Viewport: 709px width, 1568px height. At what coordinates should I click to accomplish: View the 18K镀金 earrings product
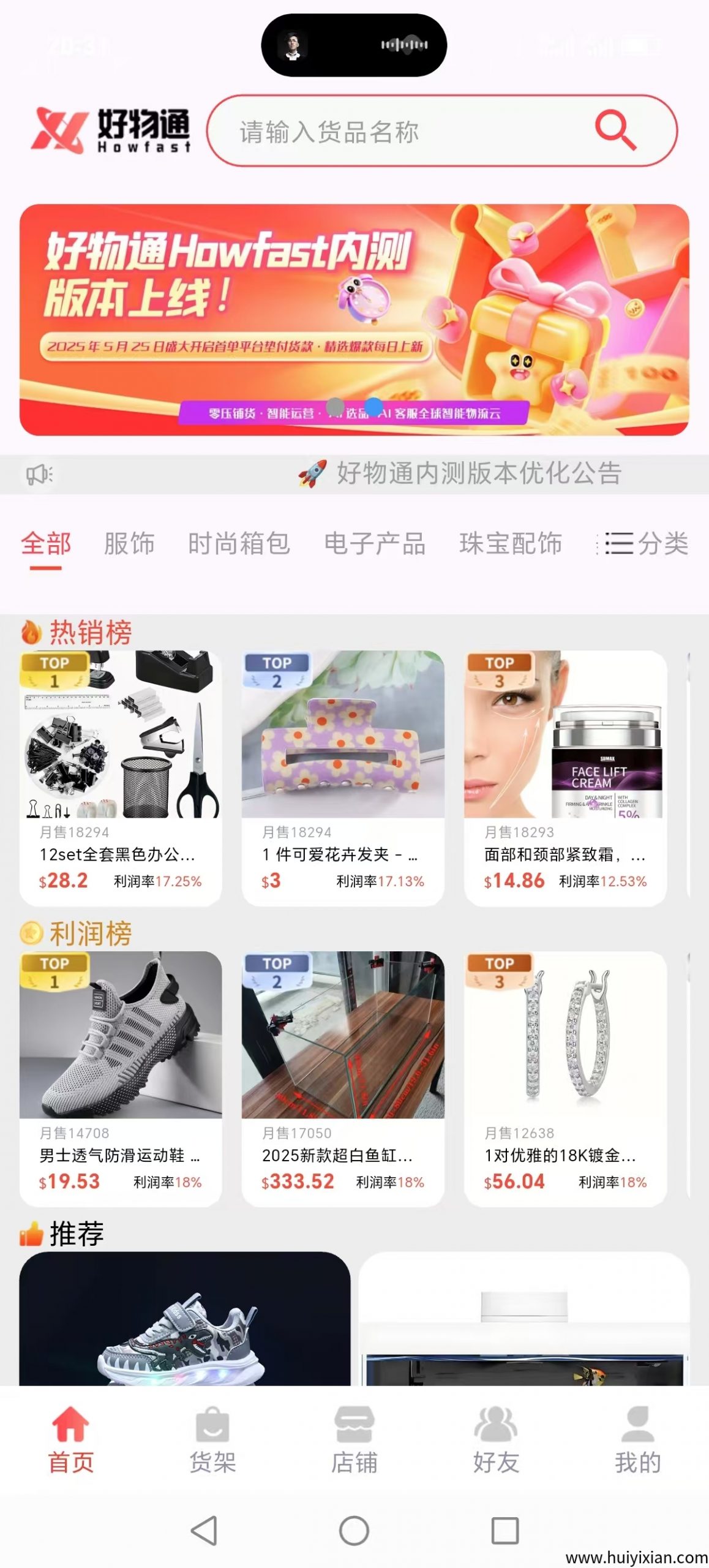(565, 1078)
